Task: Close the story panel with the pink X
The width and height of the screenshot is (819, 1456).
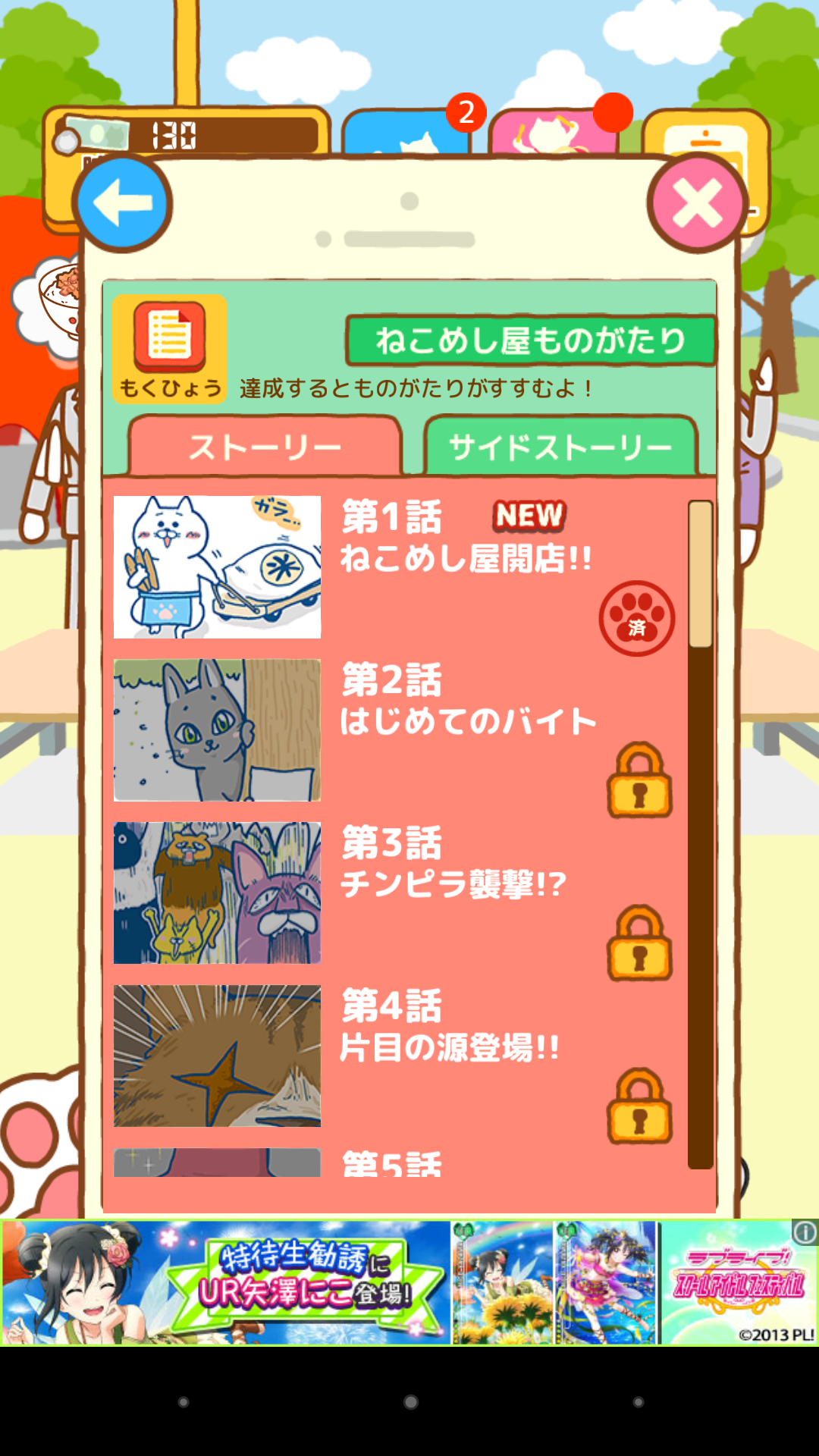Action: pos(697,204)
